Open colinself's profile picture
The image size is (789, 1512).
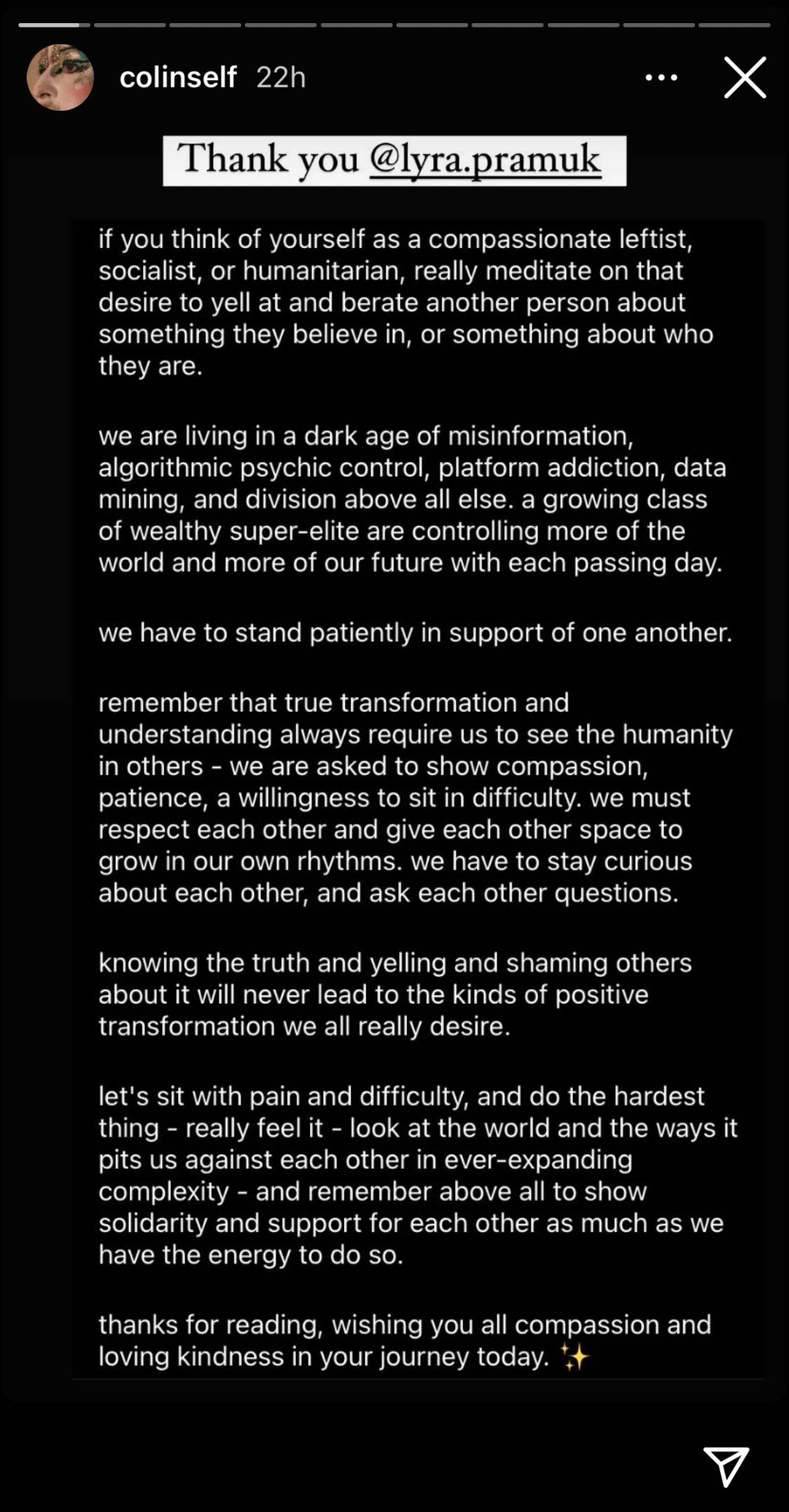(x=60, y=77)
